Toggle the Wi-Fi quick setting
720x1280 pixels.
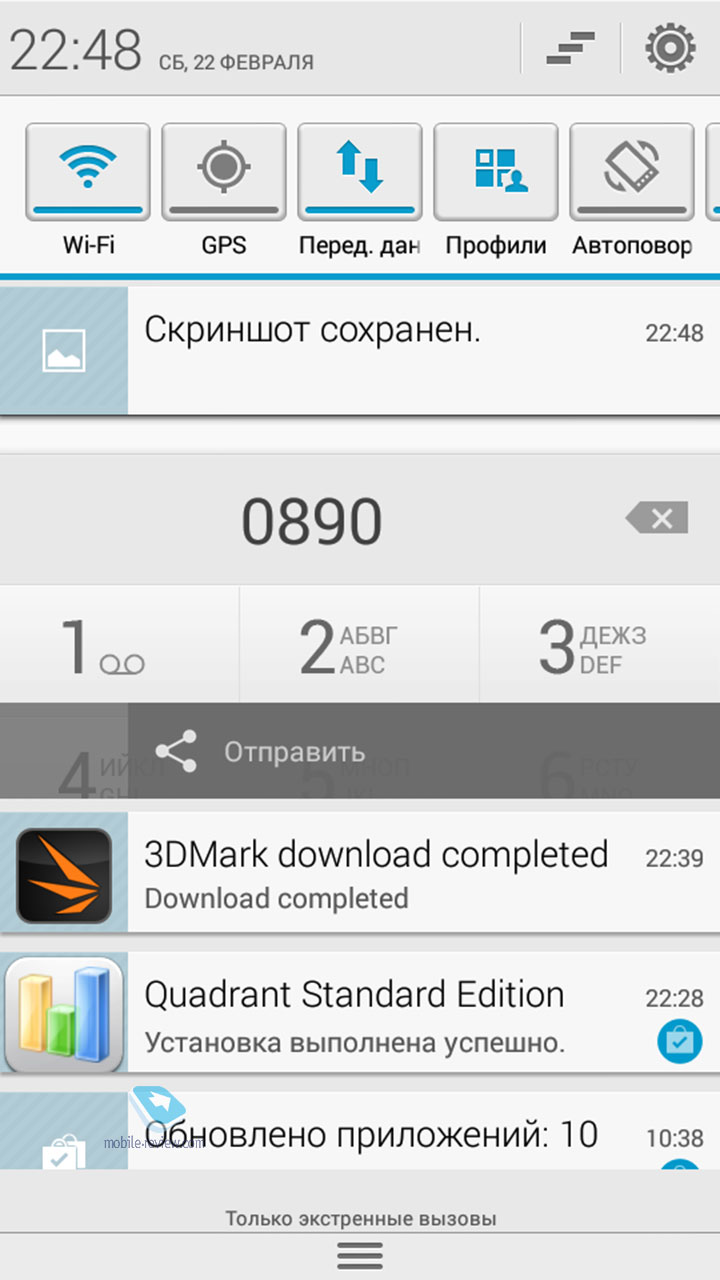pos(88,171)
